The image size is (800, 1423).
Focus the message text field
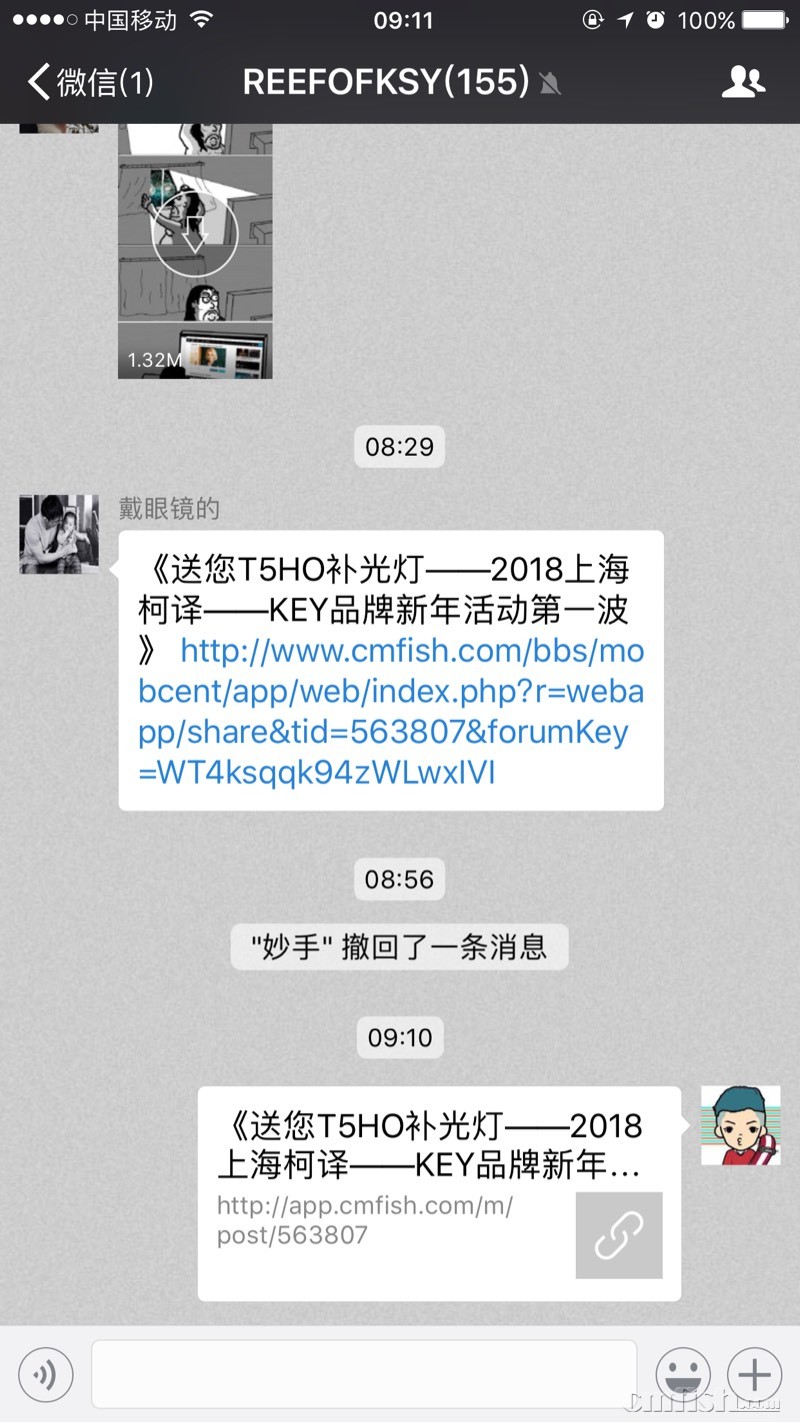(x=364, y=1375)
